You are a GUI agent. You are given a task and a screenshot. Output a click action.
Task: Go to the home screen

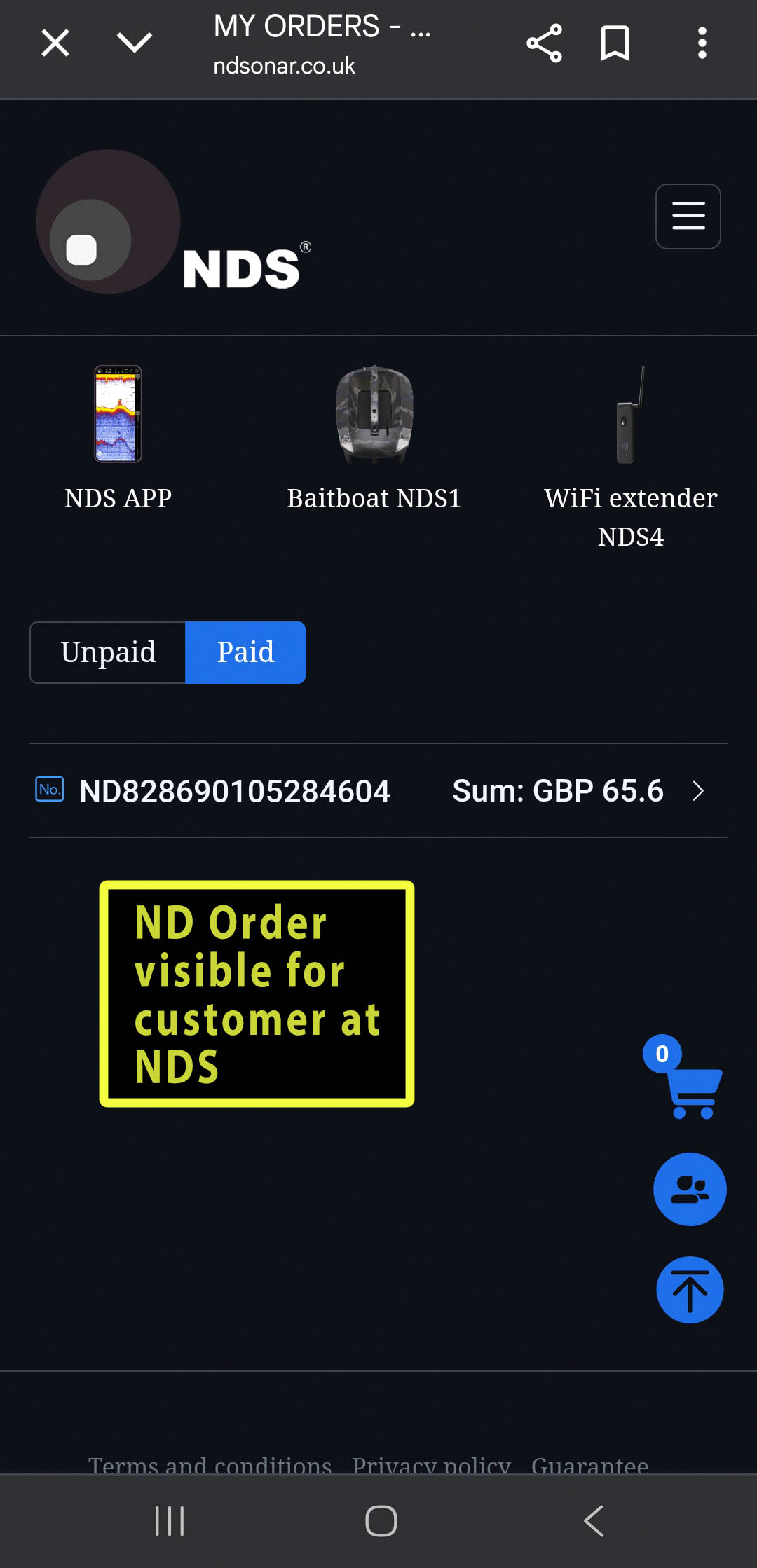[381, 1521]
